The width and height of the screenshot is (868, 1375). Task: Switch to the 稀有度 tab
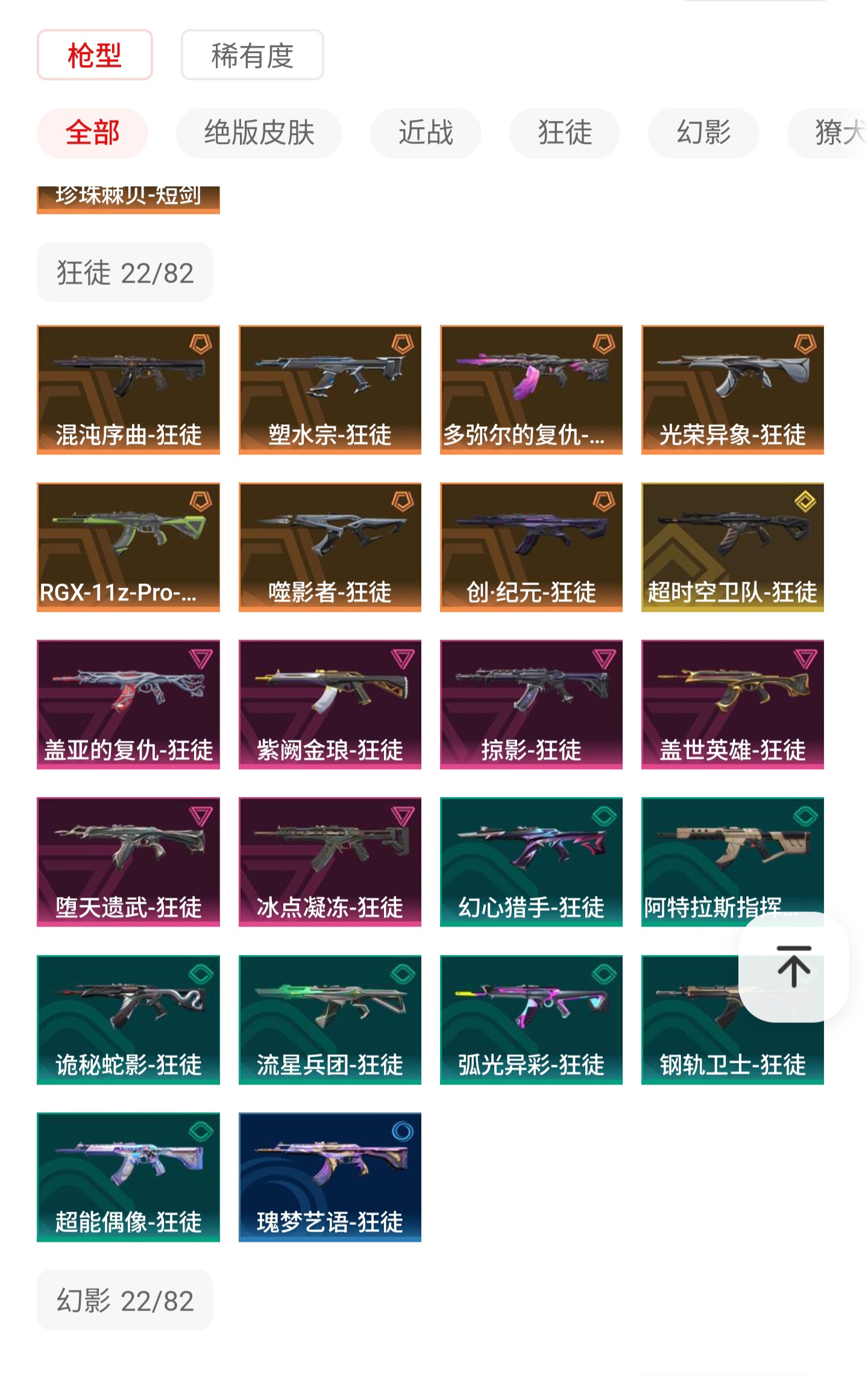pyautogui.click(x=252, y=55)
